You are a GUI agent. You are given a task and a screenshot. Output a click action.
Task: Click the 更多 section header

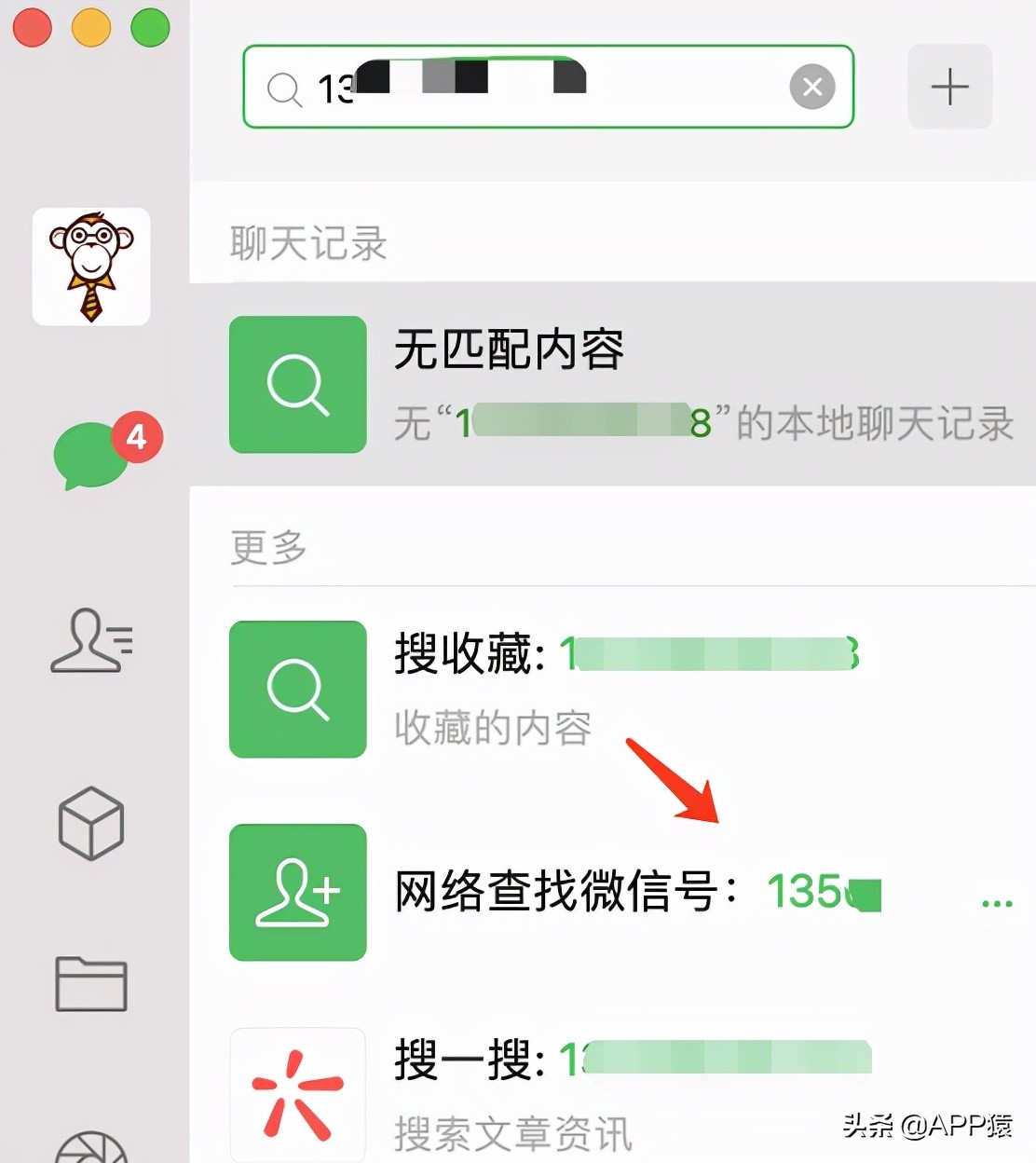point(267,548)
